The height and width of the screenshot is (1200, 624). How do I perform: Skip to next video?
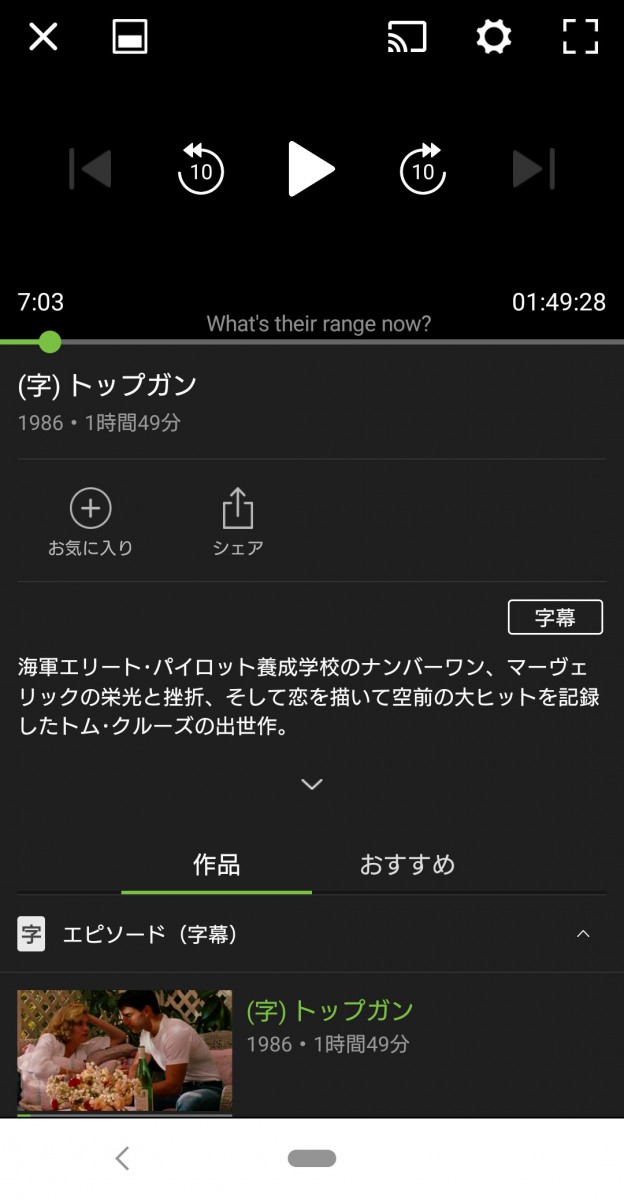coord(533,169)
